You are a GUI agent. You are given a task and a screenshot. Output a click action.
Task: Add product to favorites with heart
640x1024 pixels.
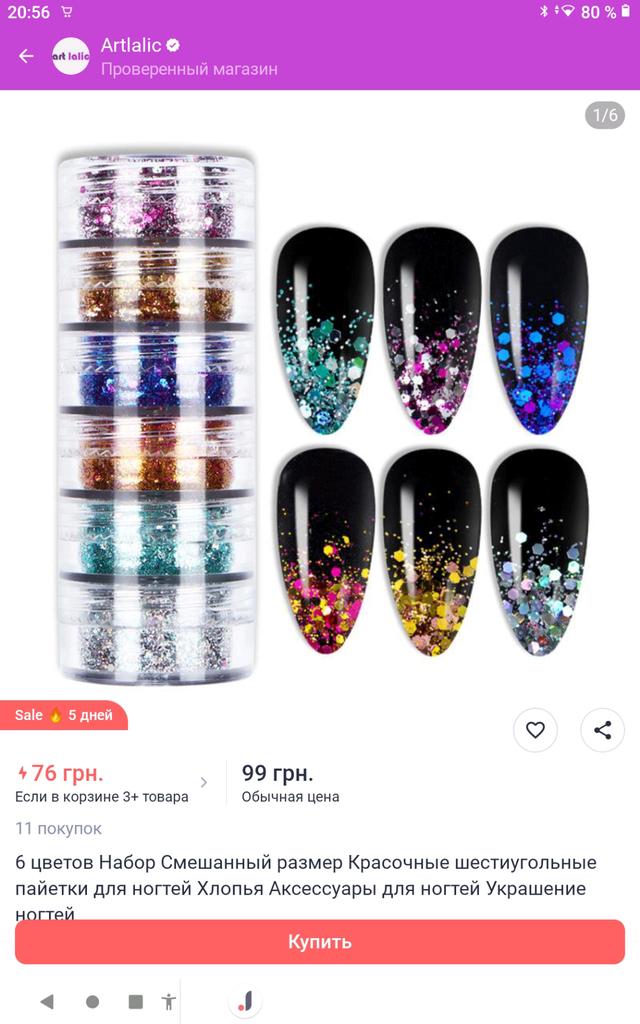point(535,731)
